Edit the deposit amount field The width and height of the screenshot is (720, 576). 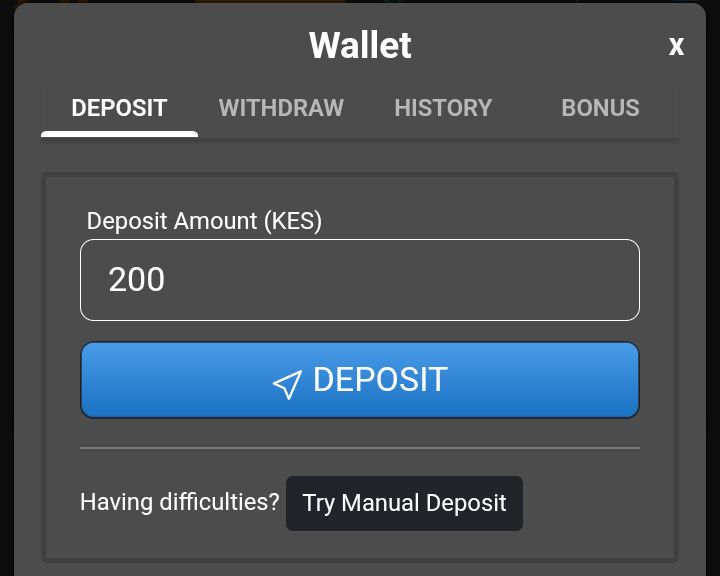pyautogui.click(x=359, y=280)
